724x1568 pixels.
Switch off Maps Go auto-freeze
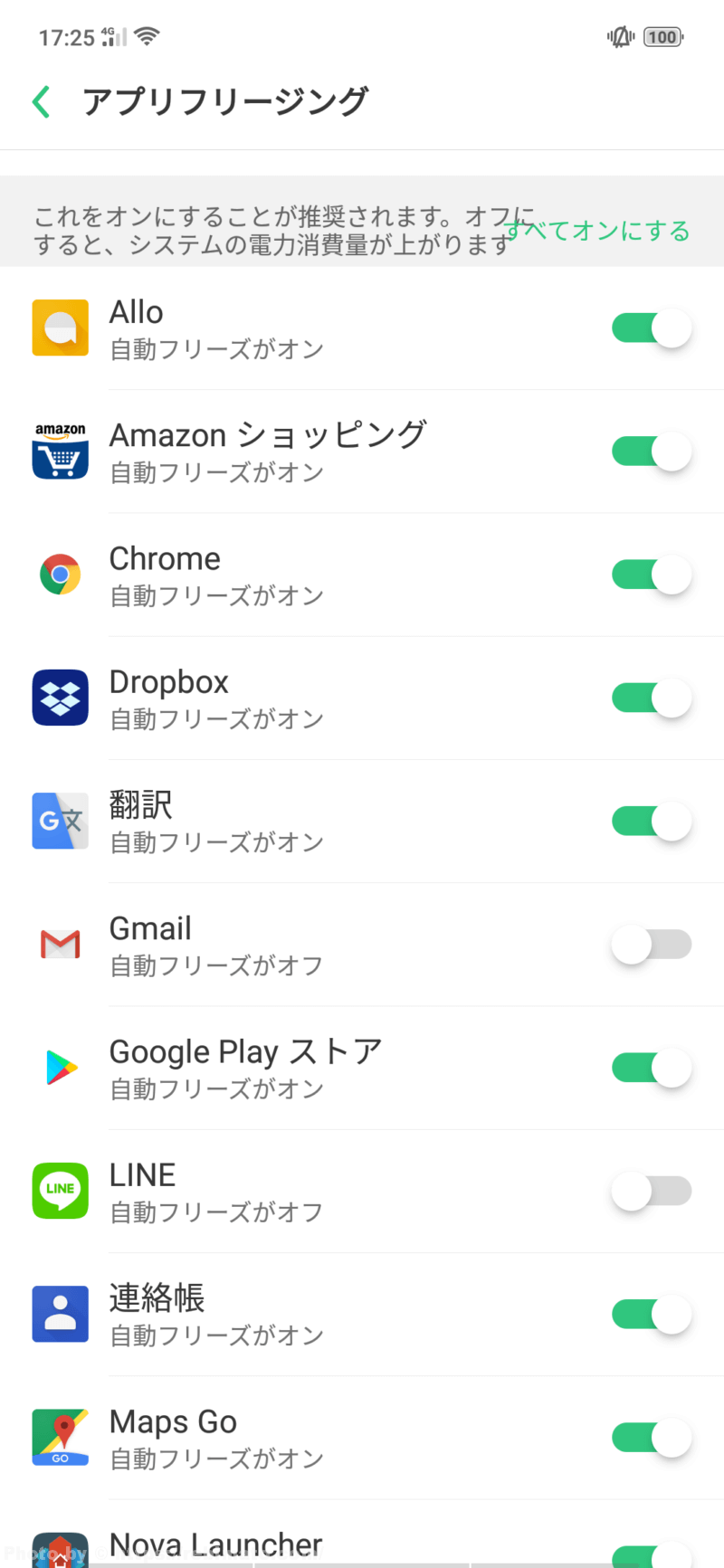tap(652, 1438)
